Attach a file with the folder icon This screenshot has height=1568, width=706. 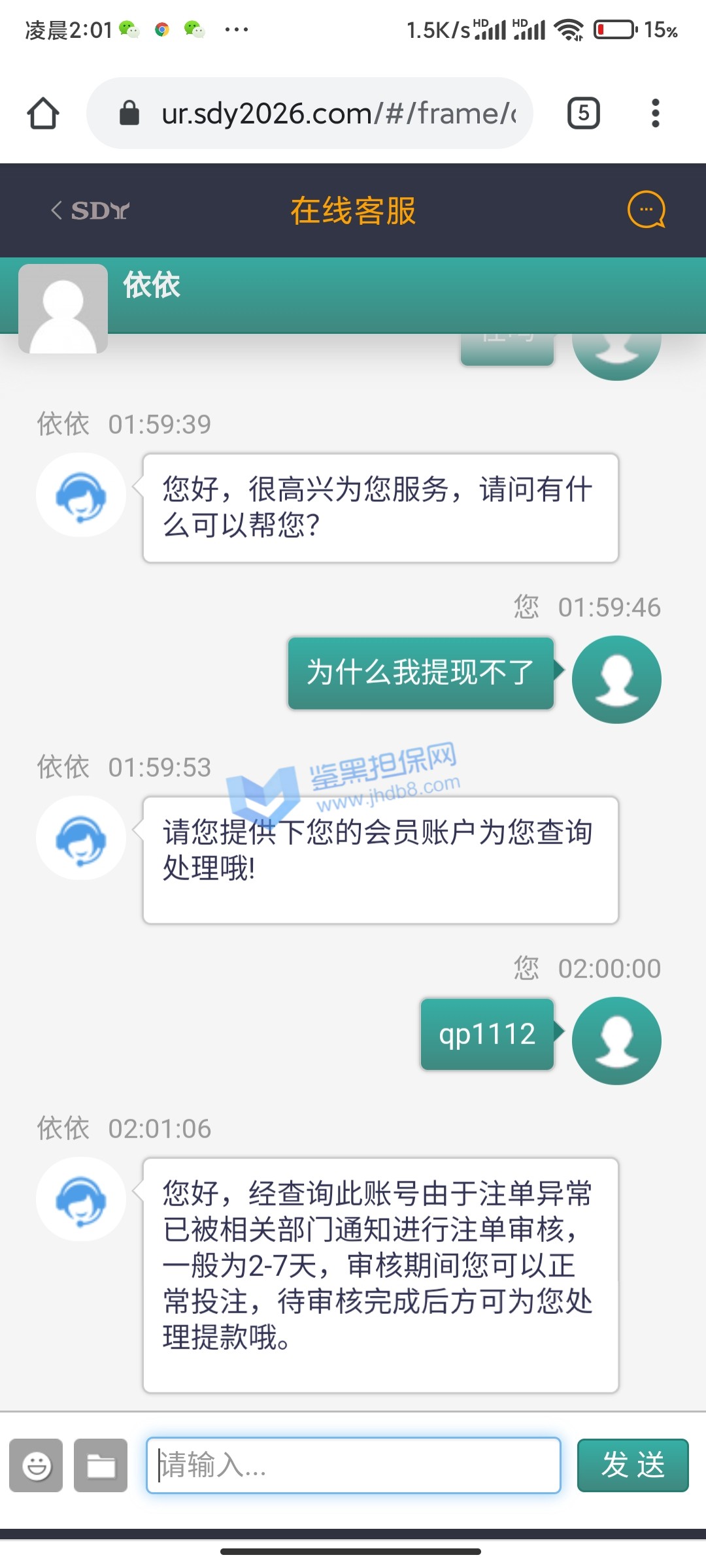coord(101,1465)
